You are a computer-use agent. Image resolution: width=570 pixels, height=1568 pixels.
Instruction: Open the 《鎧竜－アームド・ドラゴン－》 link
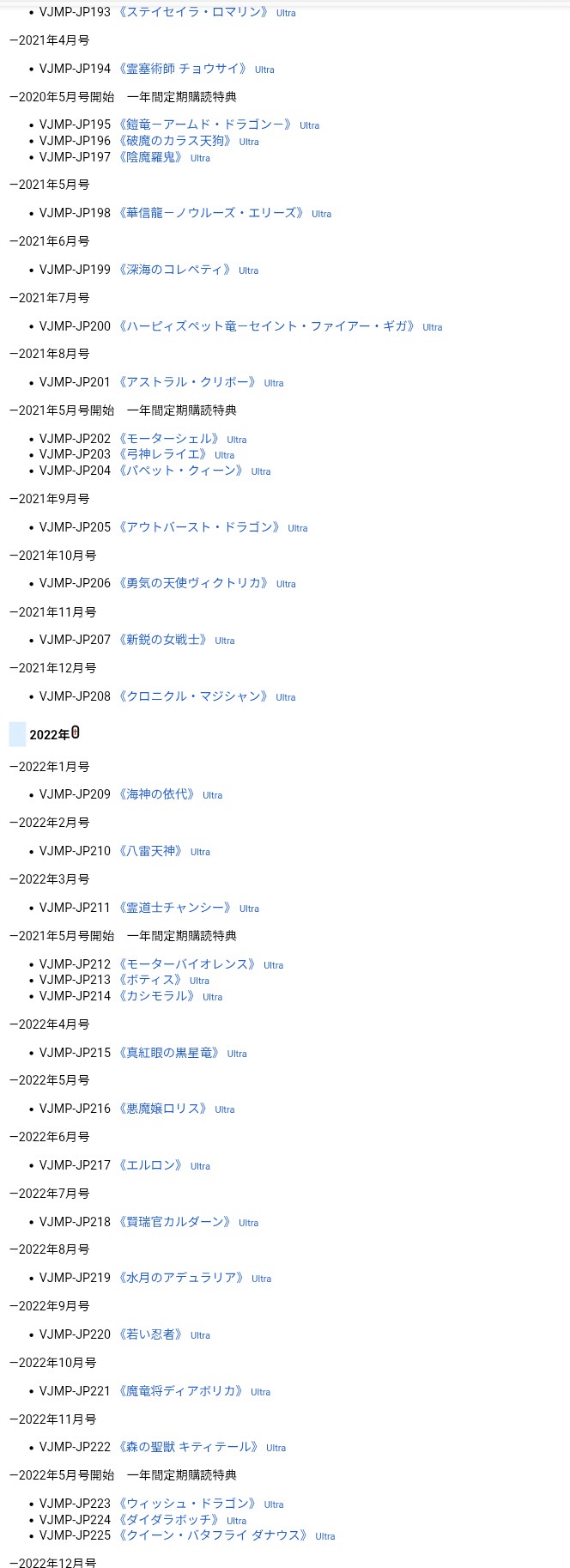(204, 125)
